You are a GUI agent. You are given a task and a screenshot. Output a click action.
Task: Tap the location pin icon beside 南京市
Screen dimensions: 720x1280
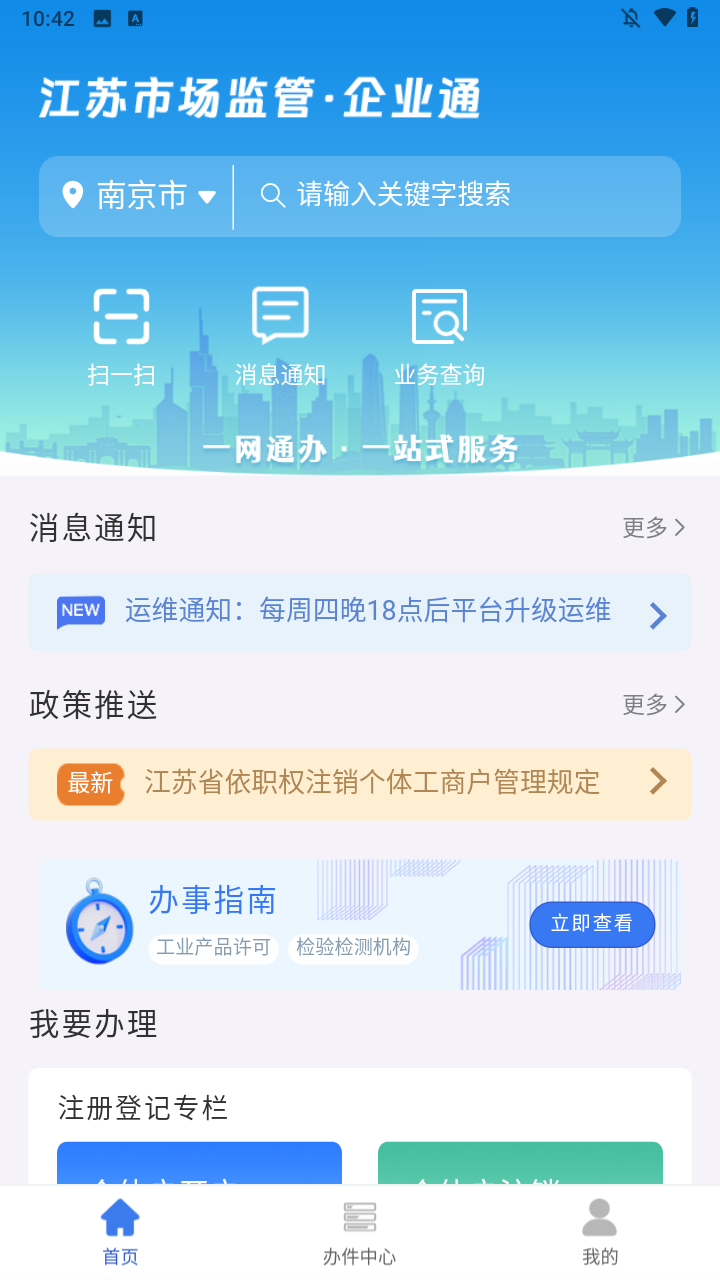tap(73, 196)
